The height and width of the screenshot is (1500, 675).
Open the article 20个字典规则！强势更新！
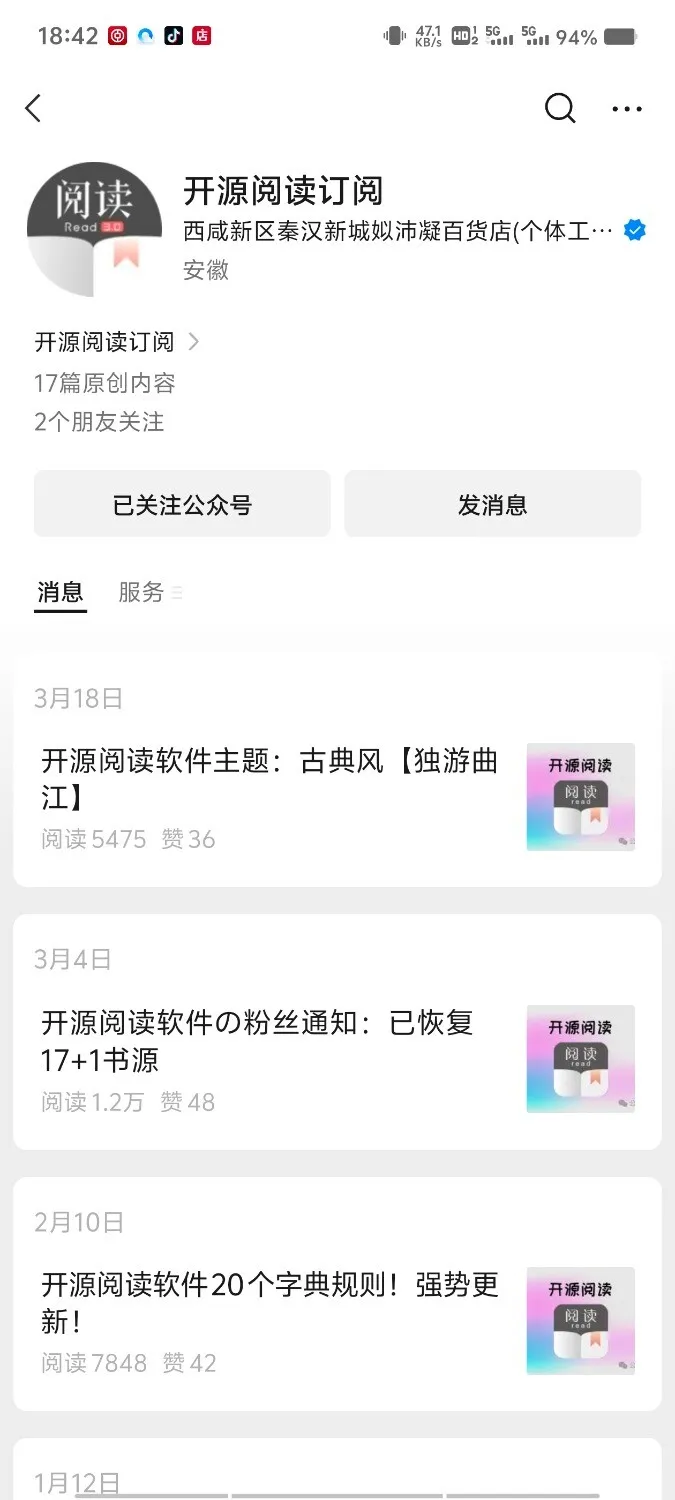pos(270,1303)
